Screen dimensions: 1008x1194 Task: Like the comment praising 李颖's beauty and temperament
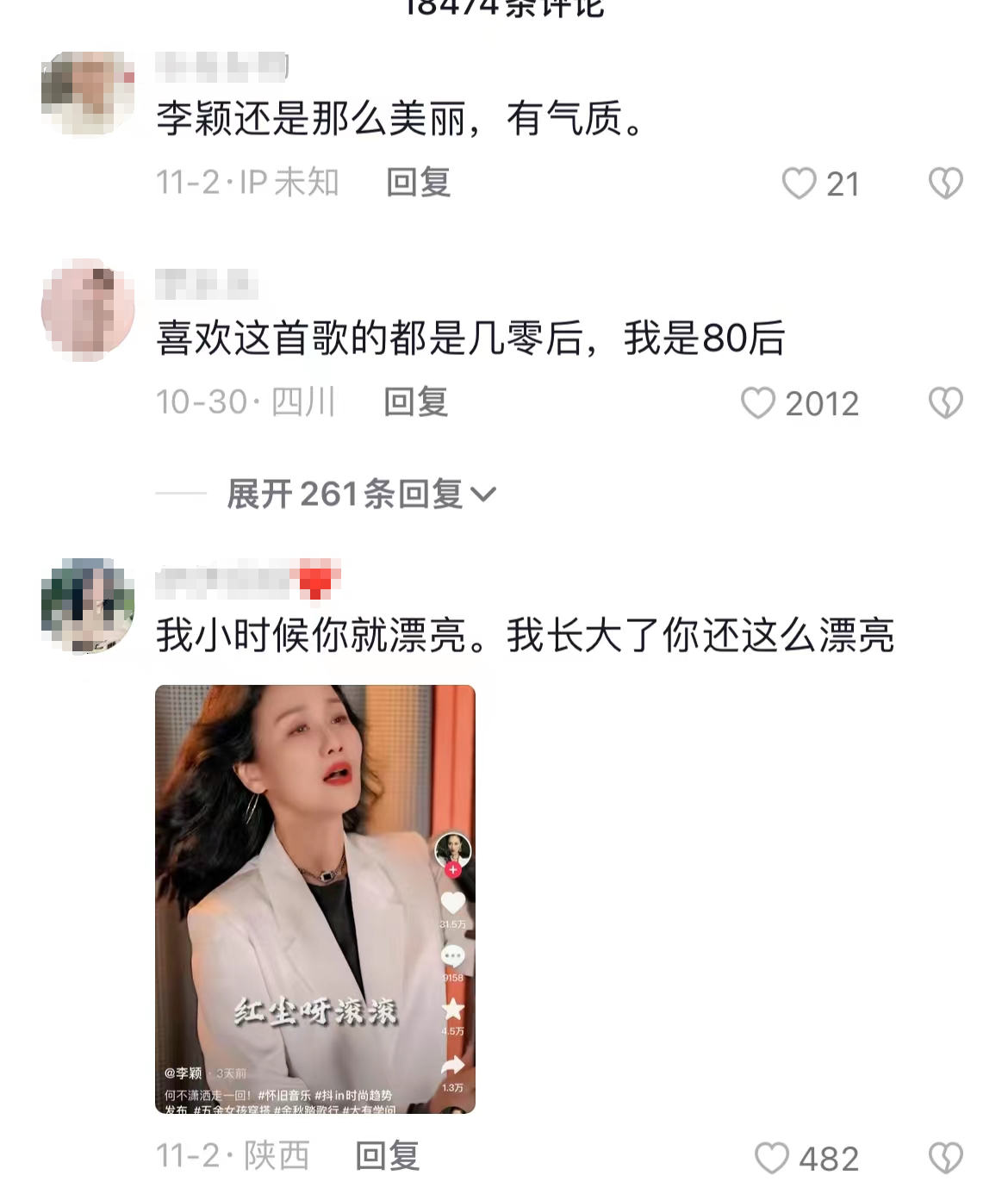click(x=799, y=183)
